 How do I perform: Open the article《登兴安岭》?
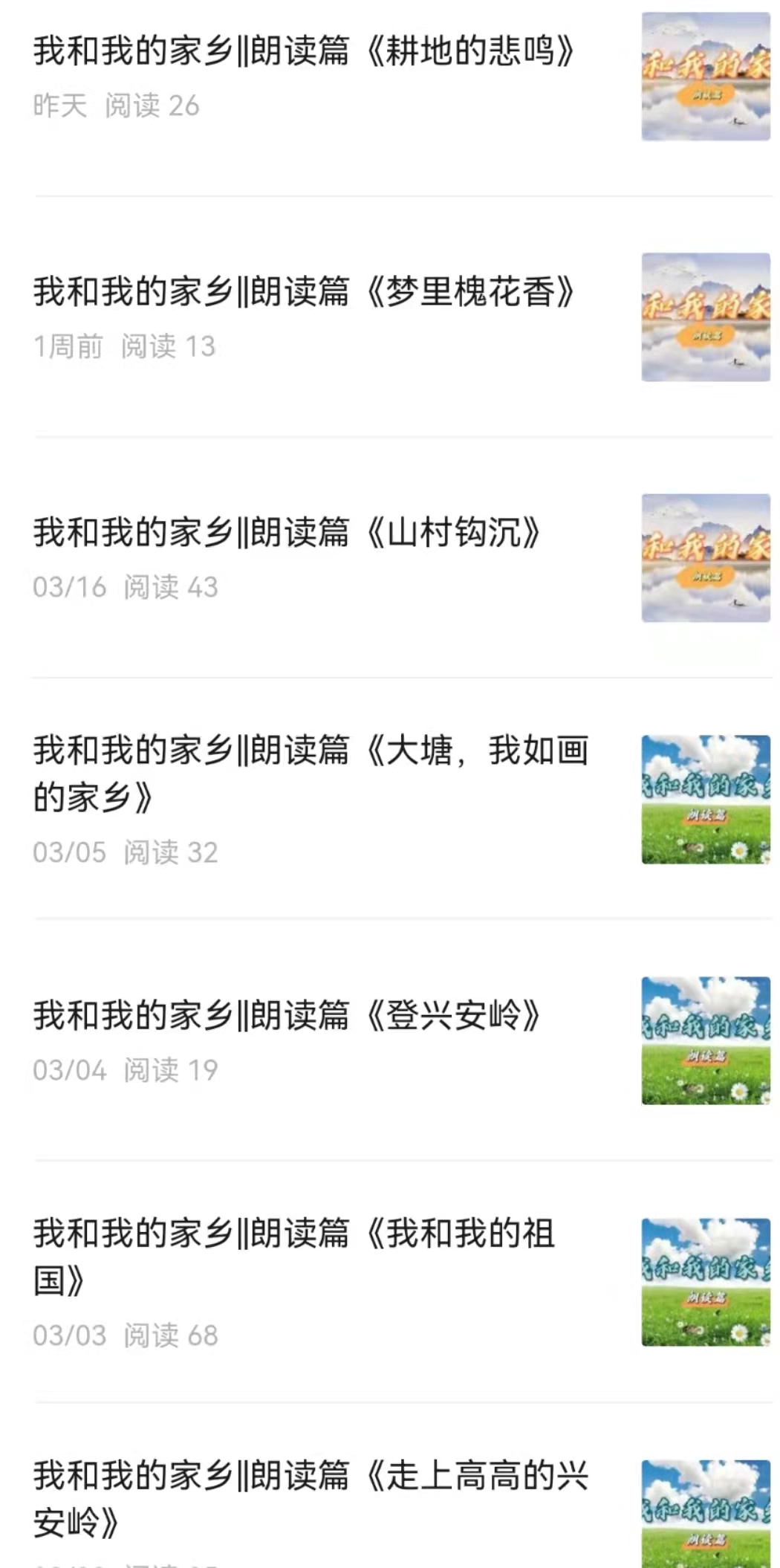pyautogui.click(x=288, y=1015)
